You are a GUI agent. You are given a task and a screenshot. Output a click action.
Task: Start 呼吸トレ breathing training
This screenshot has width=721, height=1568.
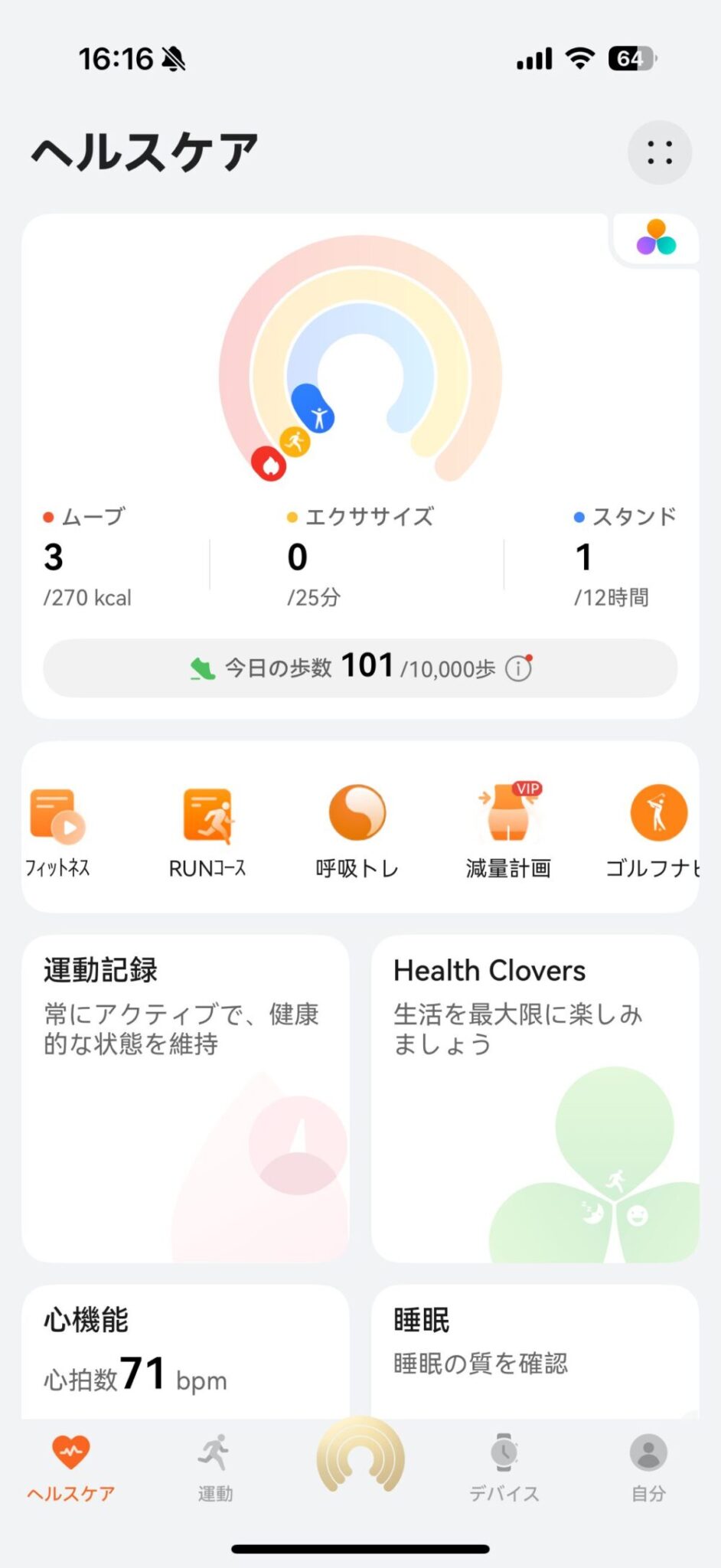click(357, 831)
